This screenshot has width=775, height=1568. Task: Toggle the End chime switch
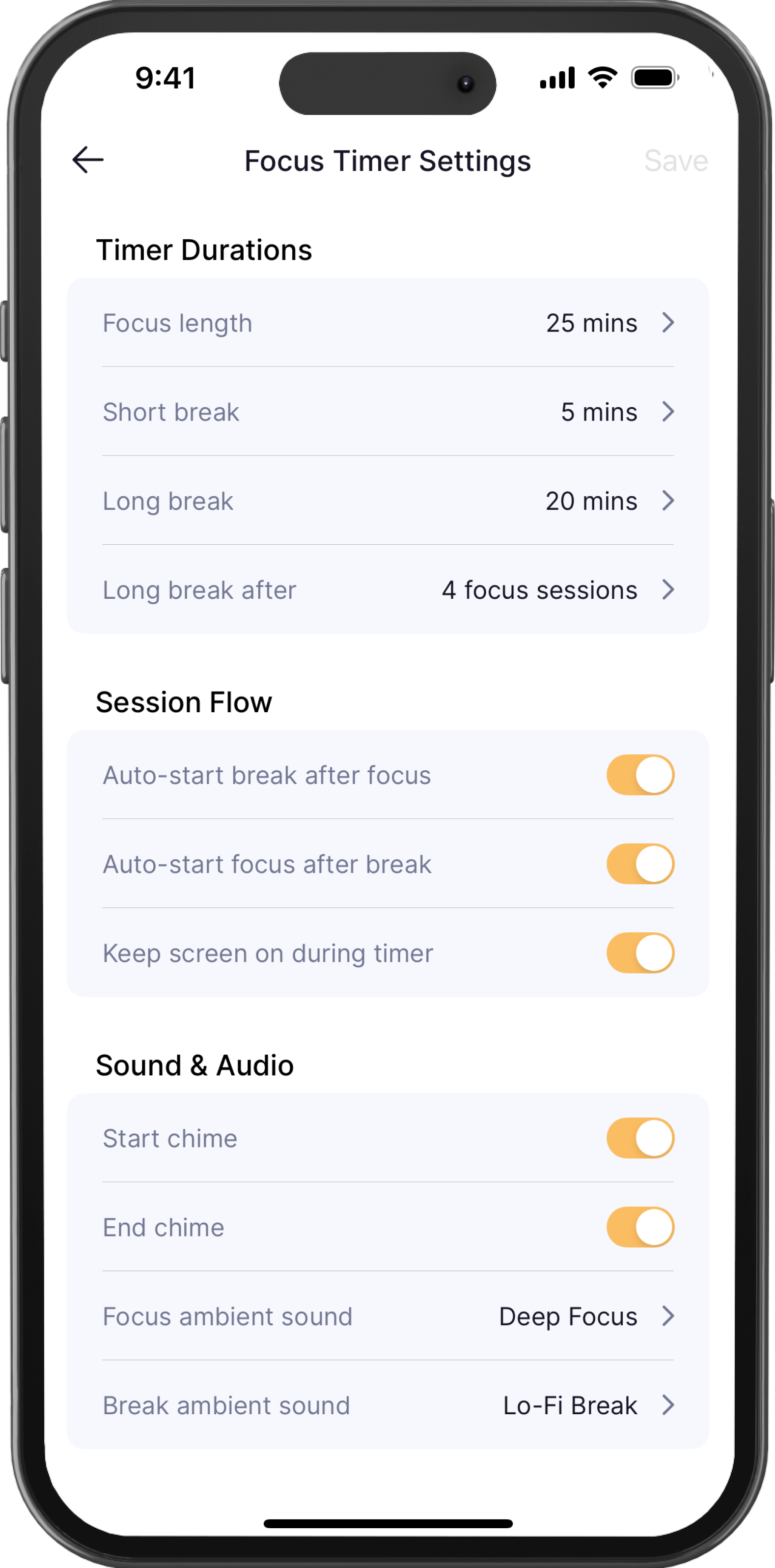640,1227
